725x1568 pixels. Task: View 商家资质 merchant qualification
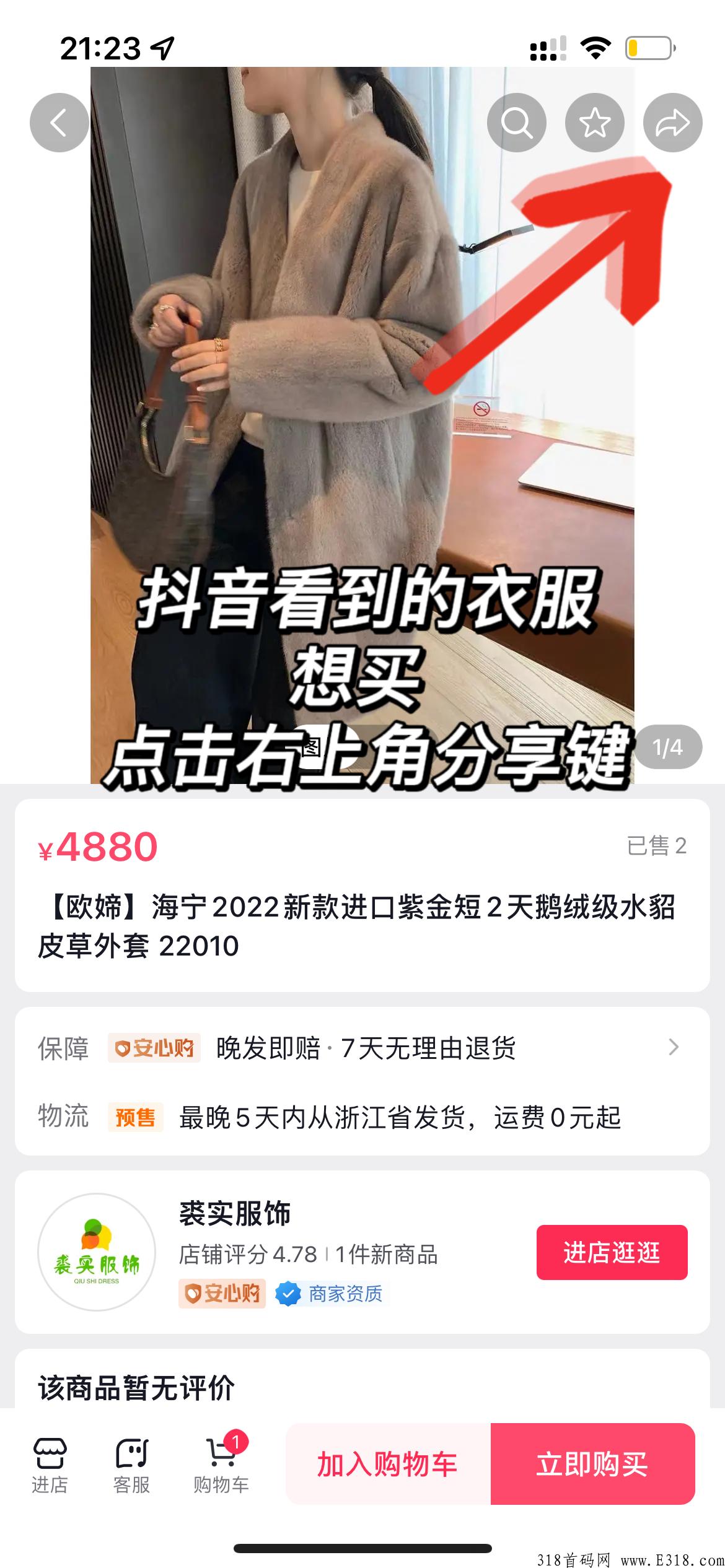click(x=330, y=1294)
